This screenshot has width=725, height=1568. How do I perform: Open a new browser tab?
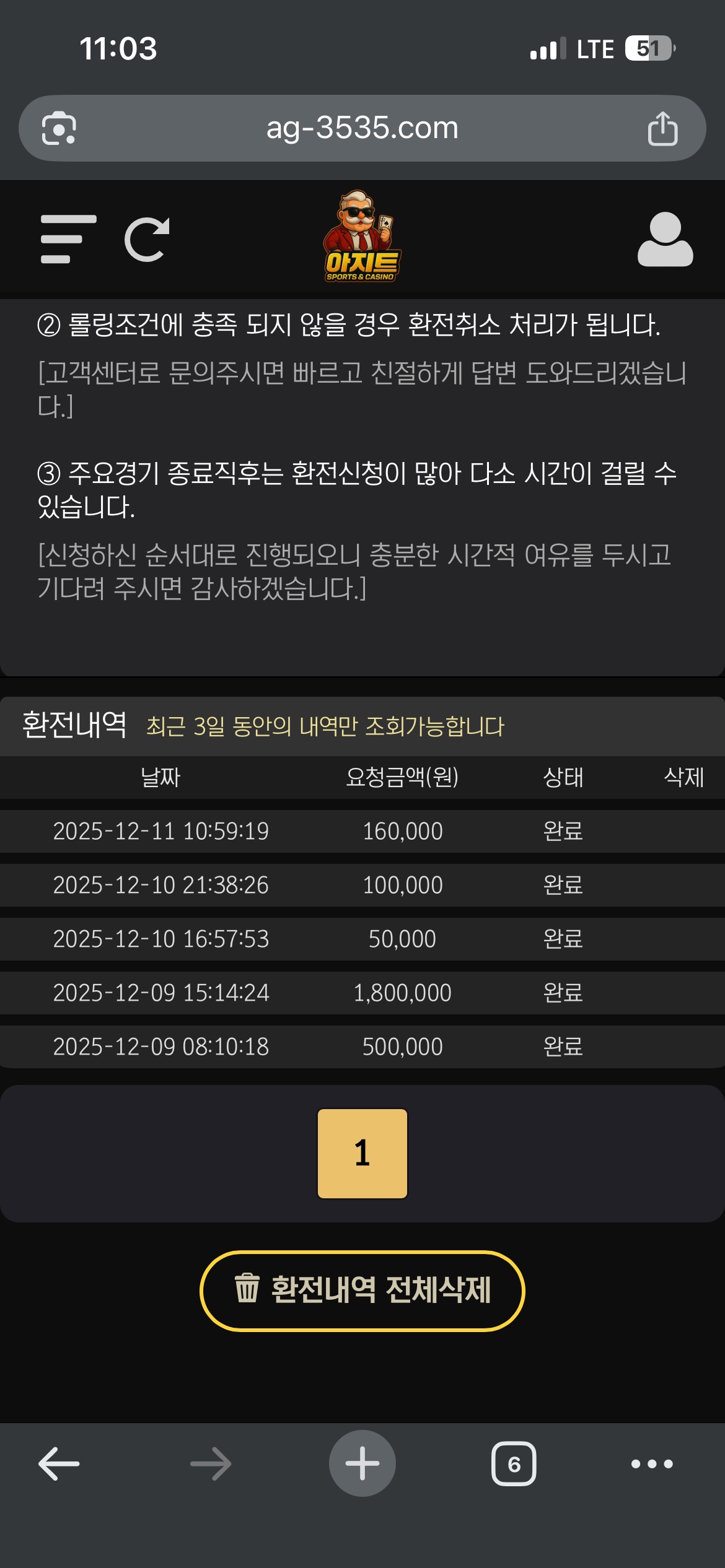coord(362,1464)
